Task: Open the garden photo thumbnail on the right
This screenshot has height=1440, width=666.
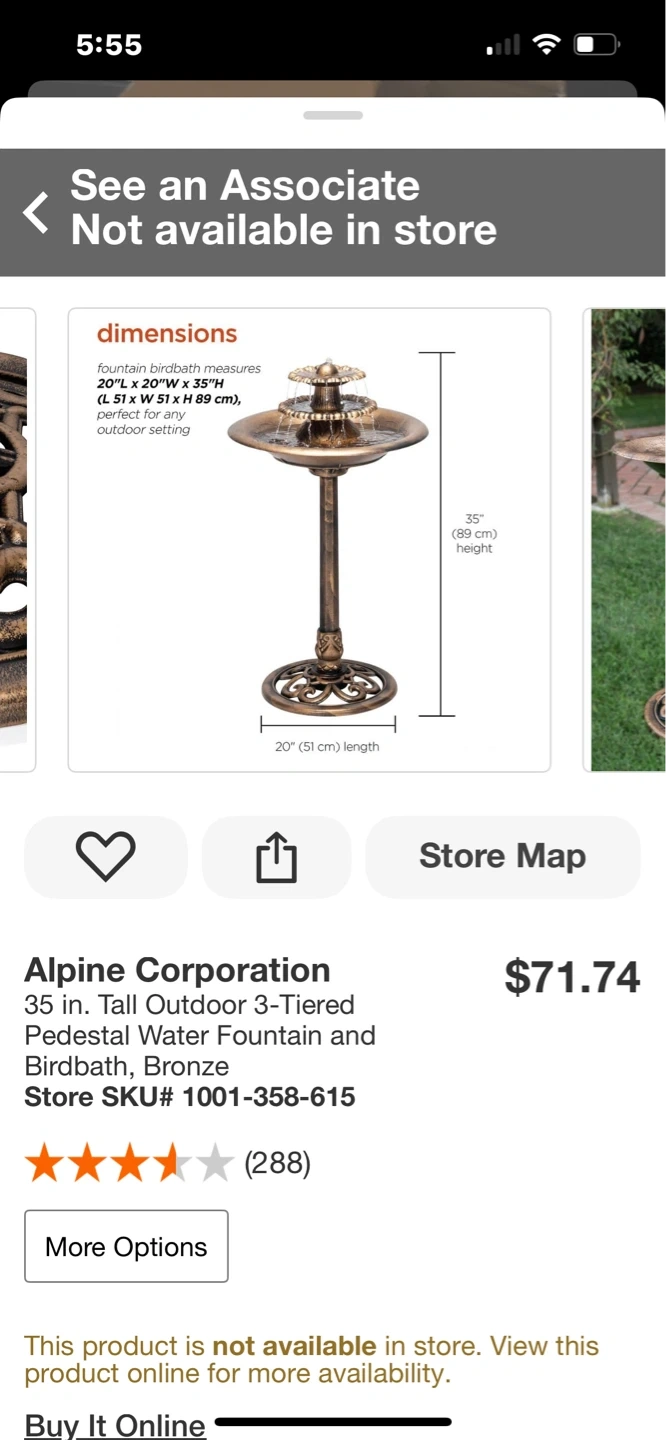Action: coord(628,540)
